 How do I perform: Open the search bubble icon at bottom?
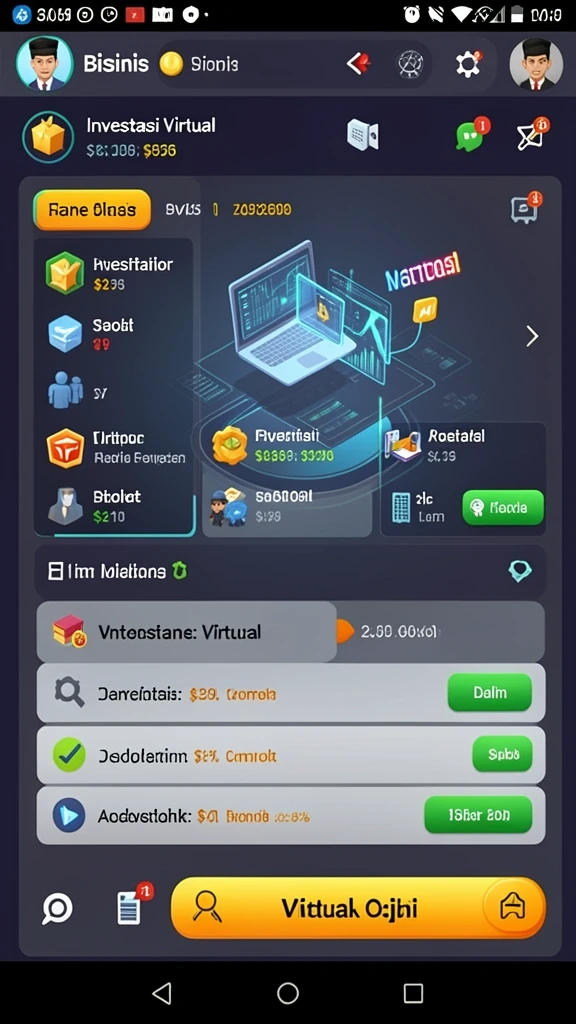pyautogui.click(x=57, y=908)
